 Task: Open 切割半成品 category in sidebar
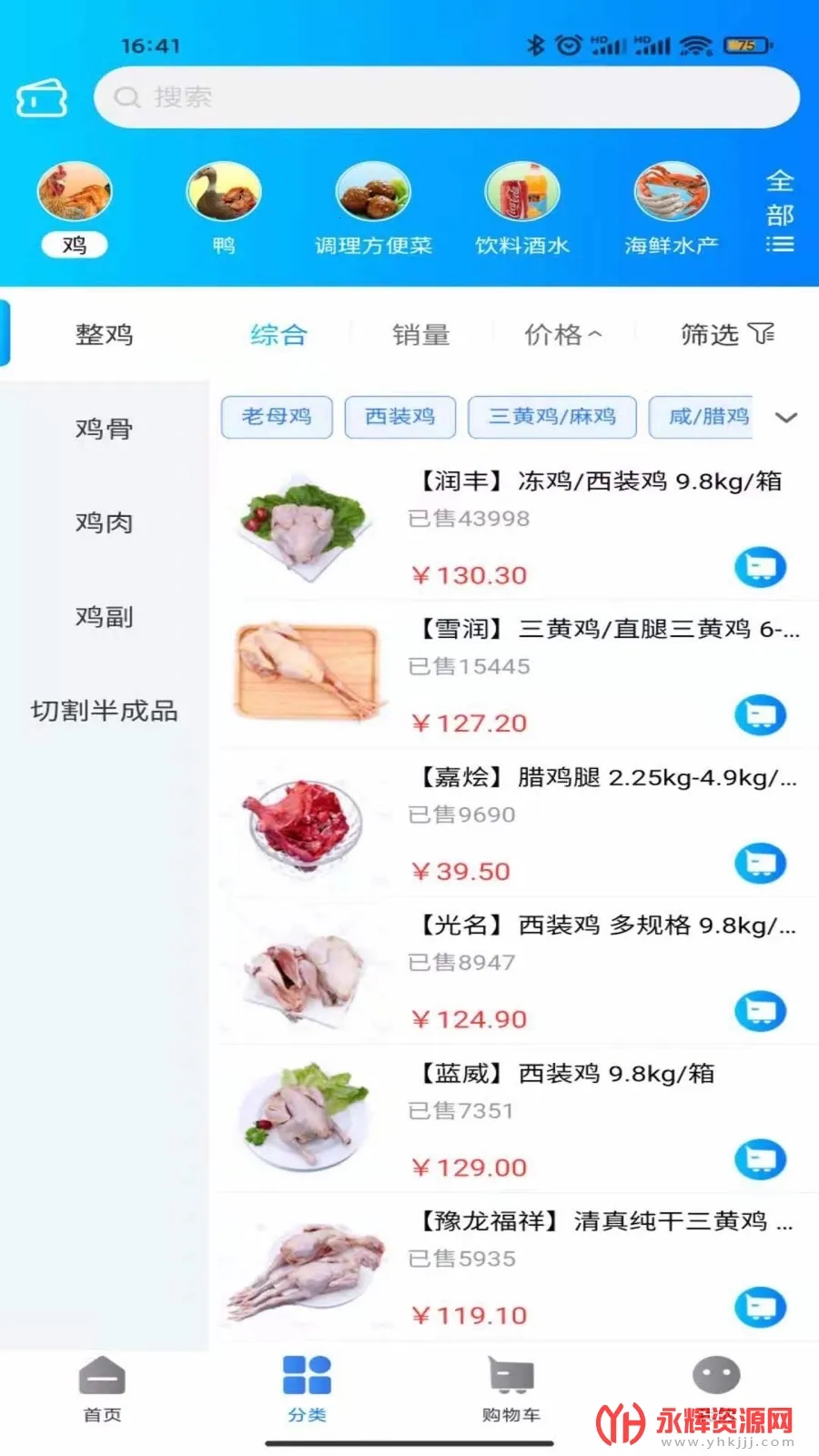point(104,713)
